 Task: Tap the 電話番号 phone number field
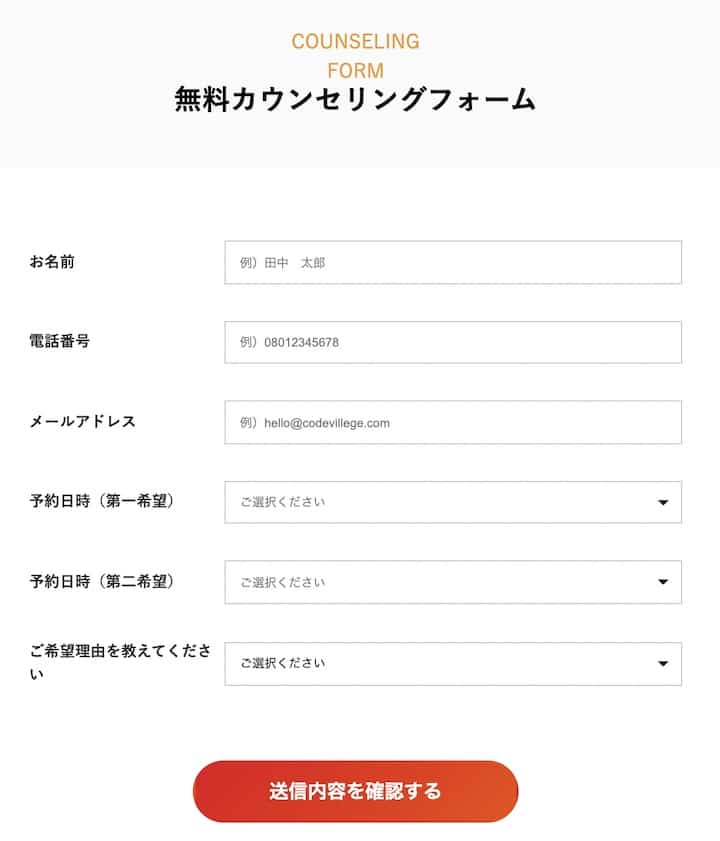453,342
